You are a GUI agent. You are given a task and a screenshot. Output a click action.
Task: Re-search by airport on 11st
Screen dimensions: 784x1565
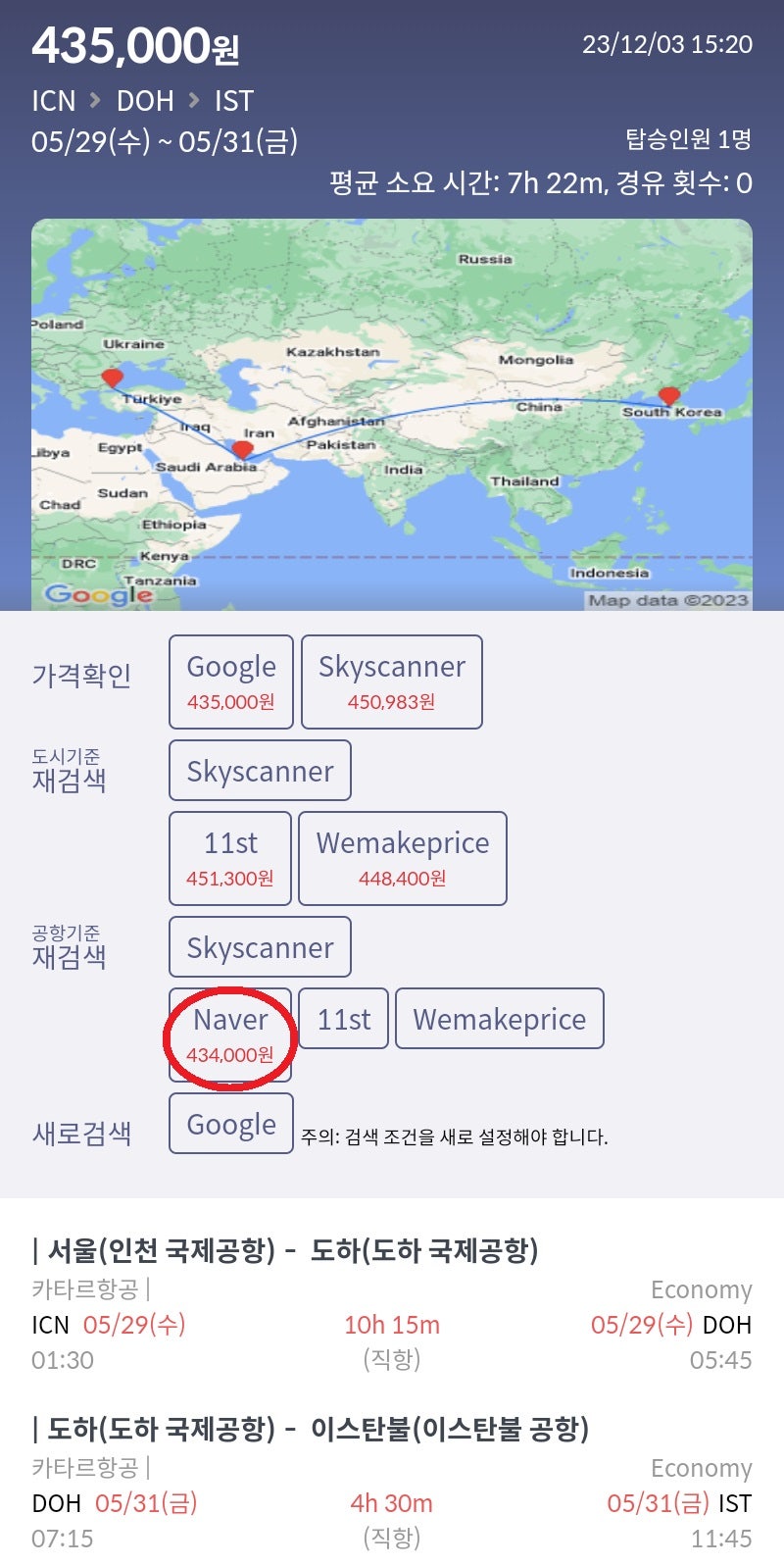click(344, 1019)
